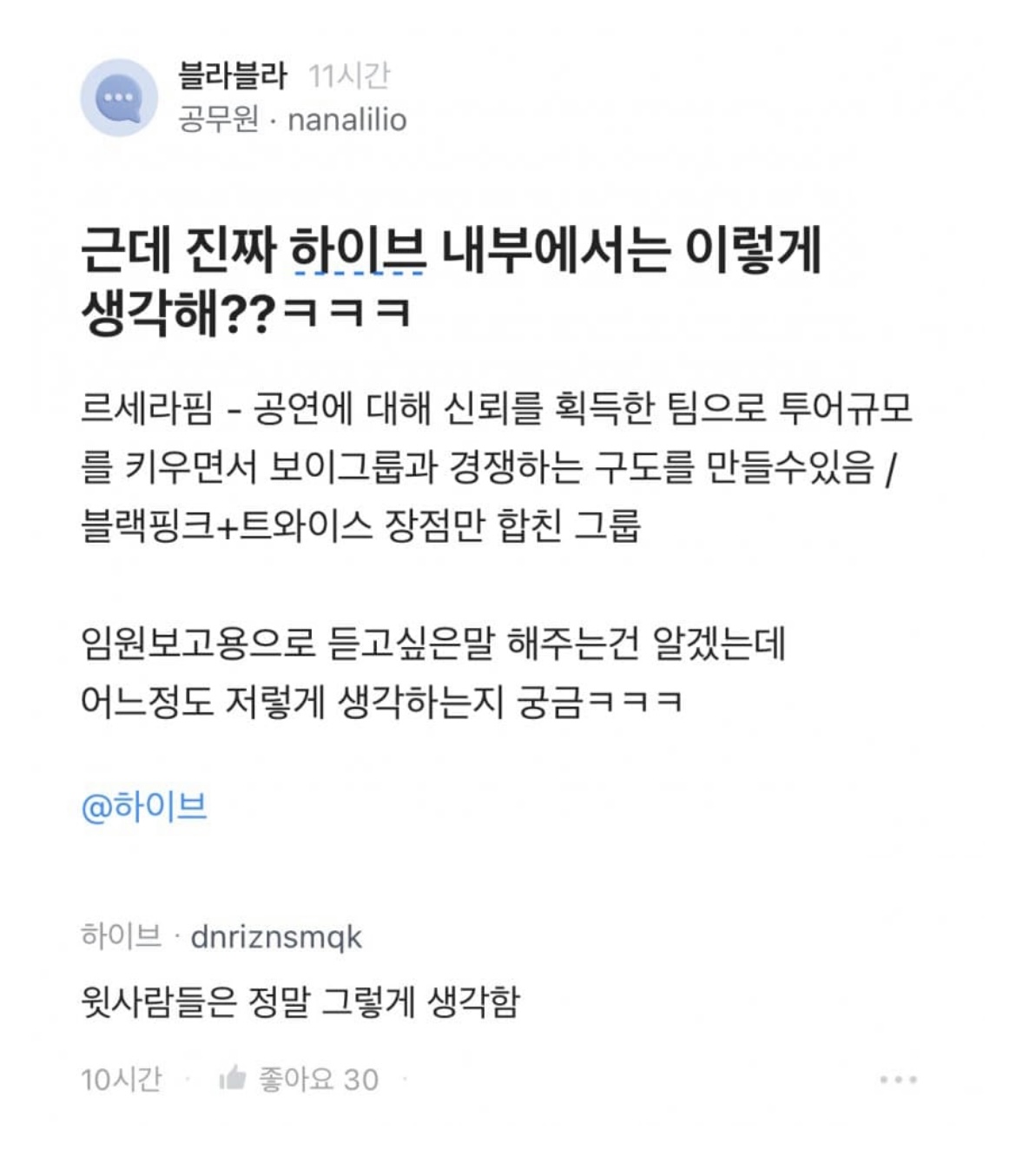This screenshot has width=1016, height=1176.
Task: Like the comment by dnriznsmqk
Action: pos(298,1080)
